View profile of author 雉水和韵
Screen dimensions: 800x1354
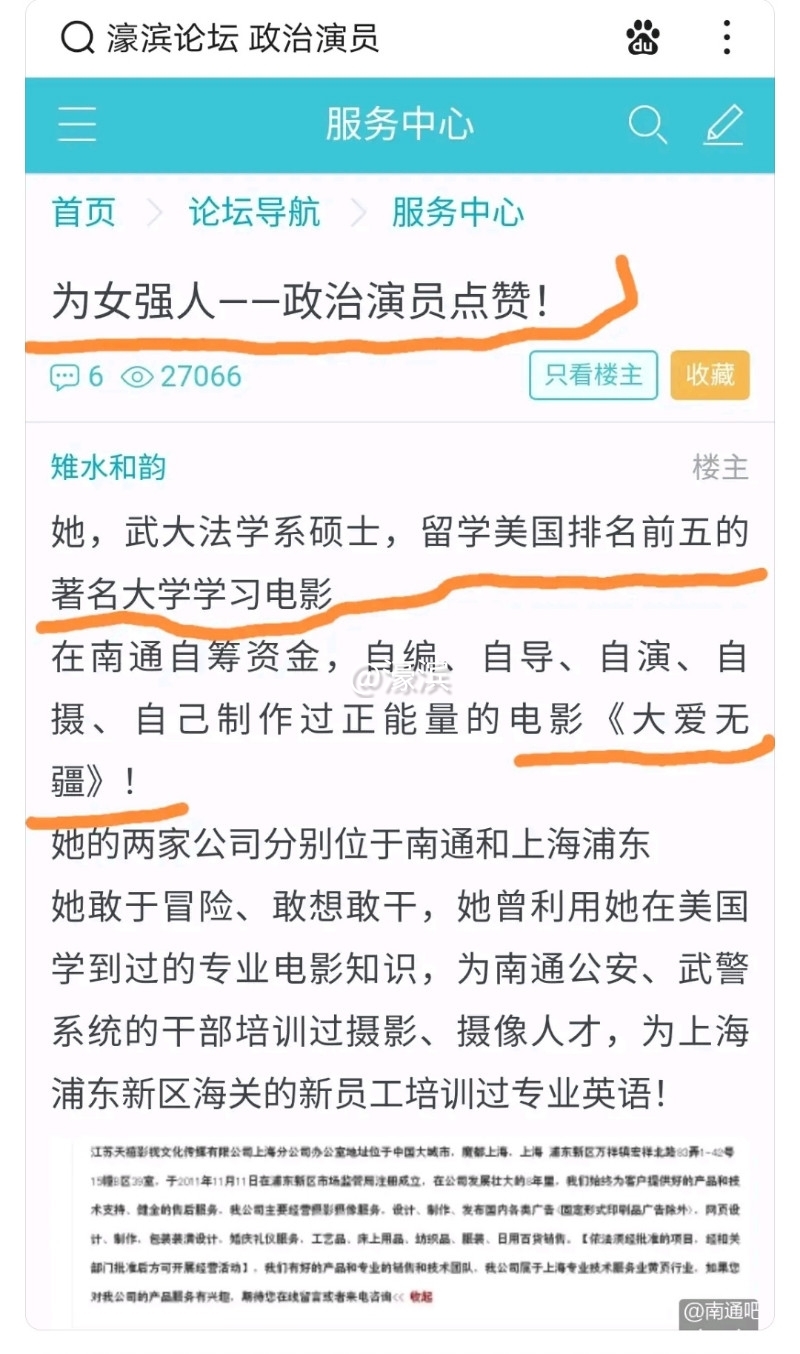(x=109, y=466)
